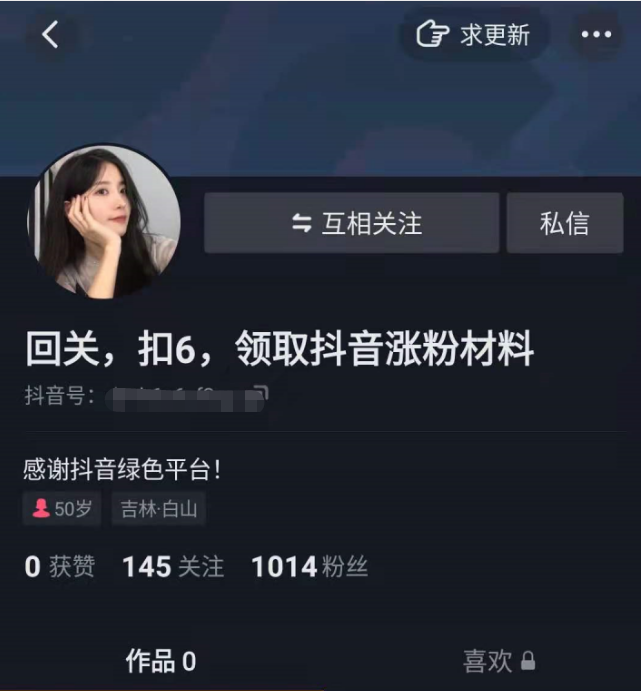Tap the 互相关注 button
The height and width of the screenshot is (691, 641).
352,223
